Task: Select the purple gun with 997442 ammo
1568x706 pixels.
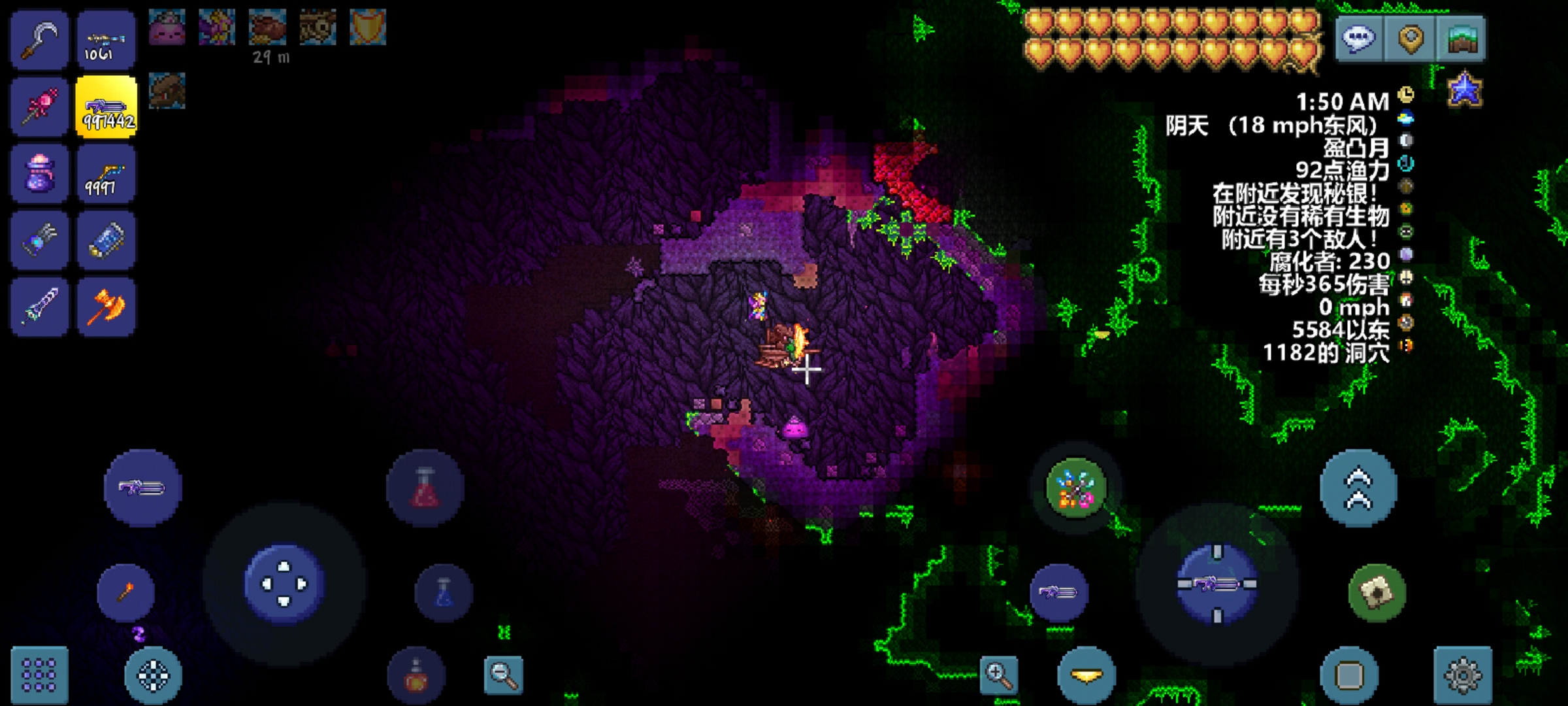Action: coord(106,107)
